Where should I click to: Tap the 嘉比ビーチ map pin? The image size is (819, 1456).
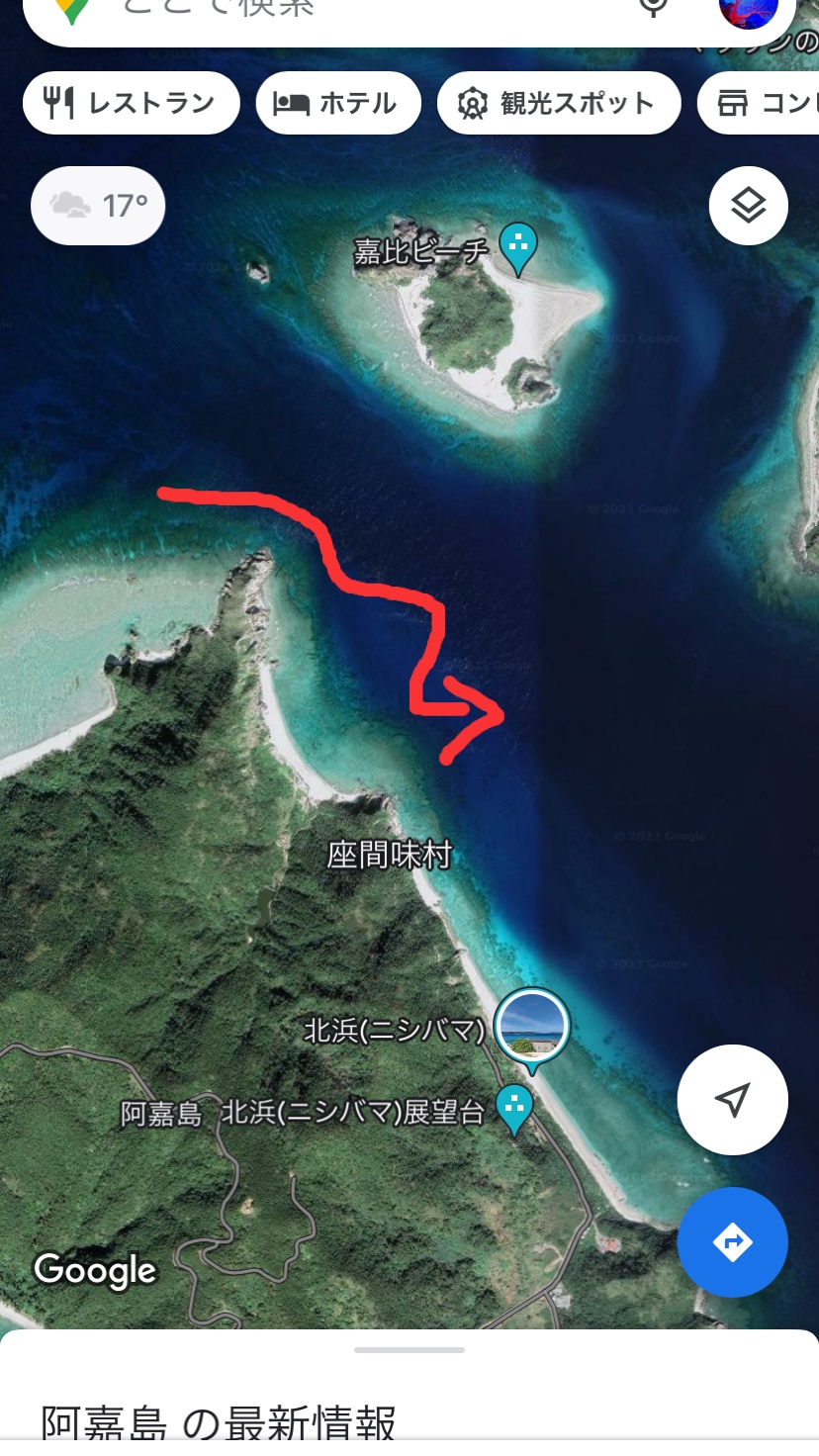(517, 247)
